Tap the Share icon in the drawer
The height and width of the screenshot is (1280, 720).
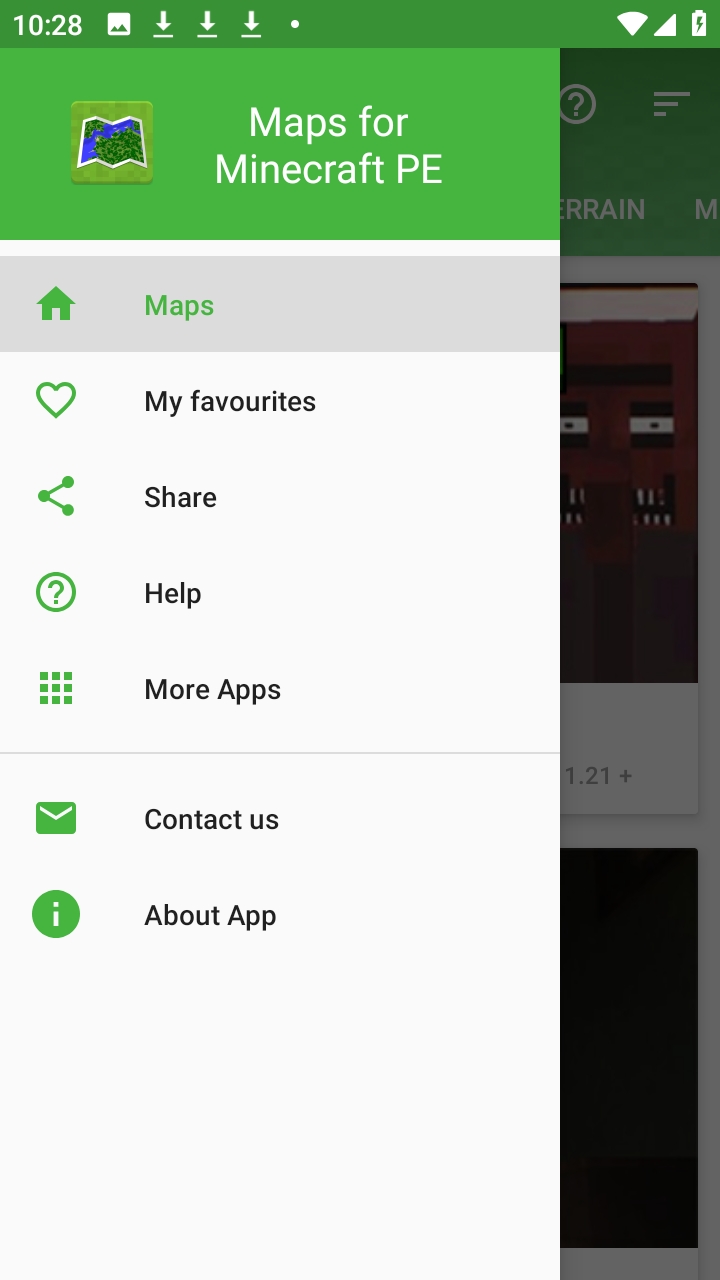point(56,495)
